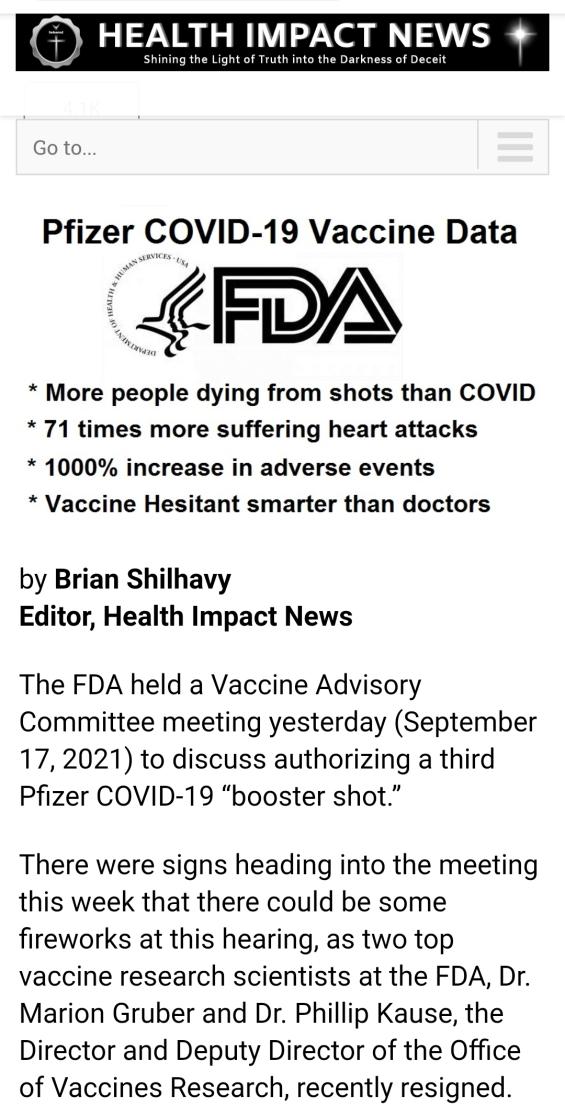Open the Health Impact News header banner
The image size is (565, 1118).
pyautogui.click(x=282, y=42)
